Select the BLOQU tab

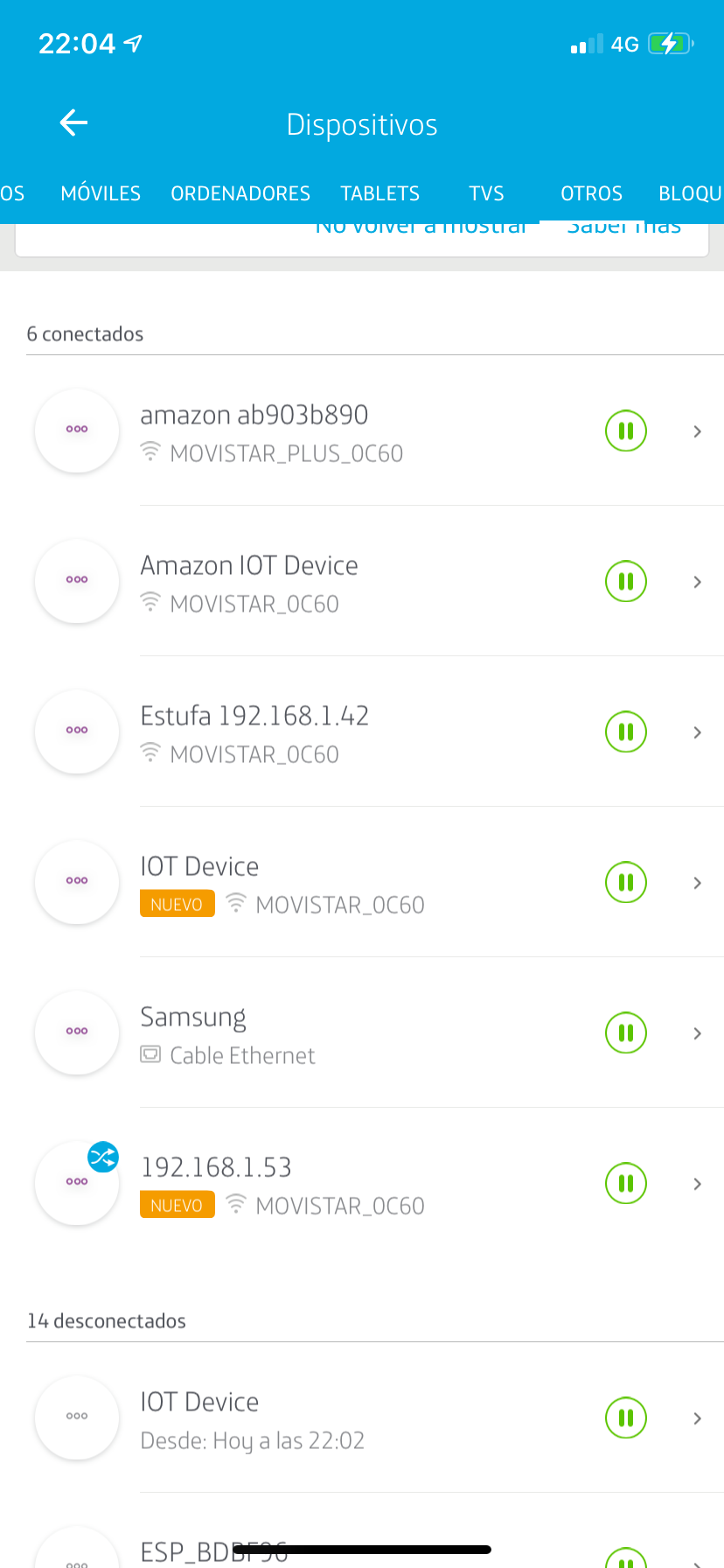(x=689, y=193)
